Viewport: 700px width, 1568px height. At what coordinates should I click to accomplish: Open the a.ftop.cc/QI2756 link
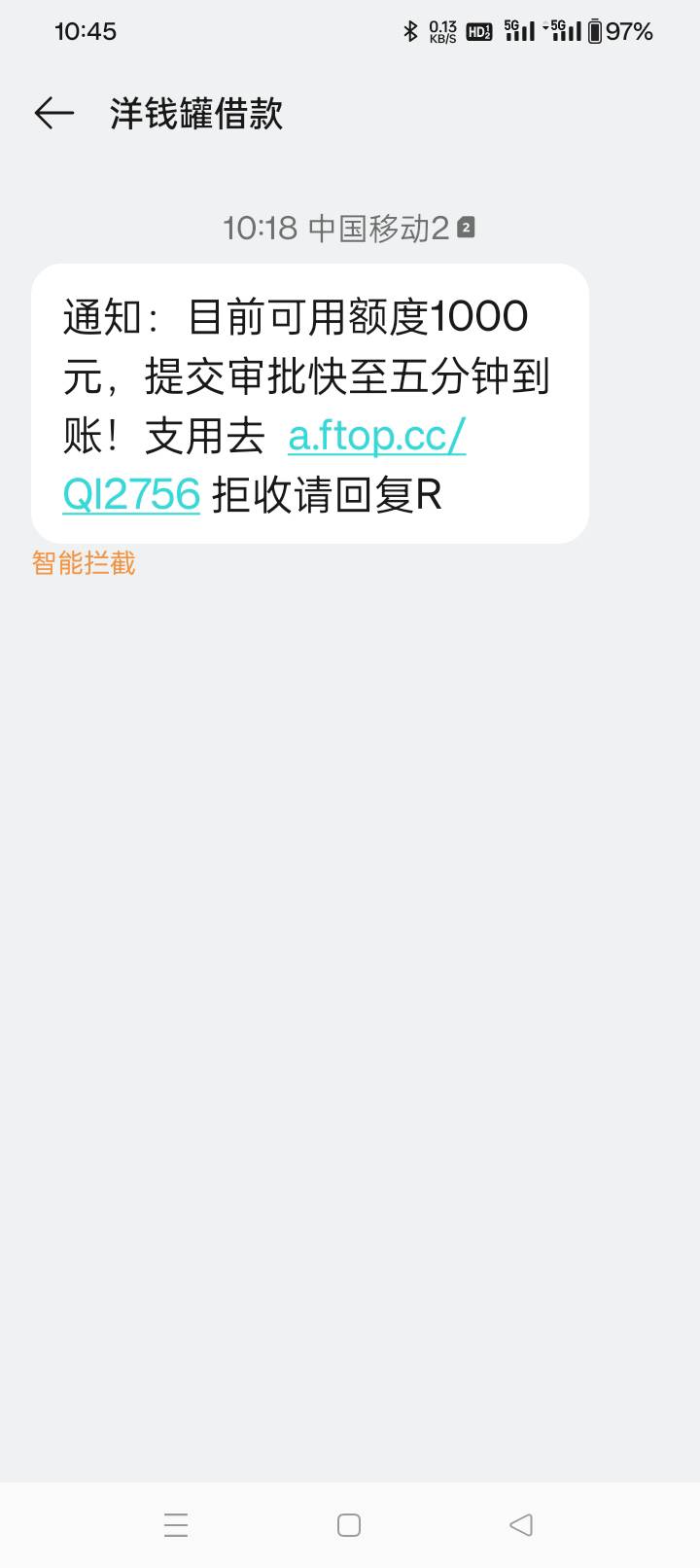tap(376, 436)
